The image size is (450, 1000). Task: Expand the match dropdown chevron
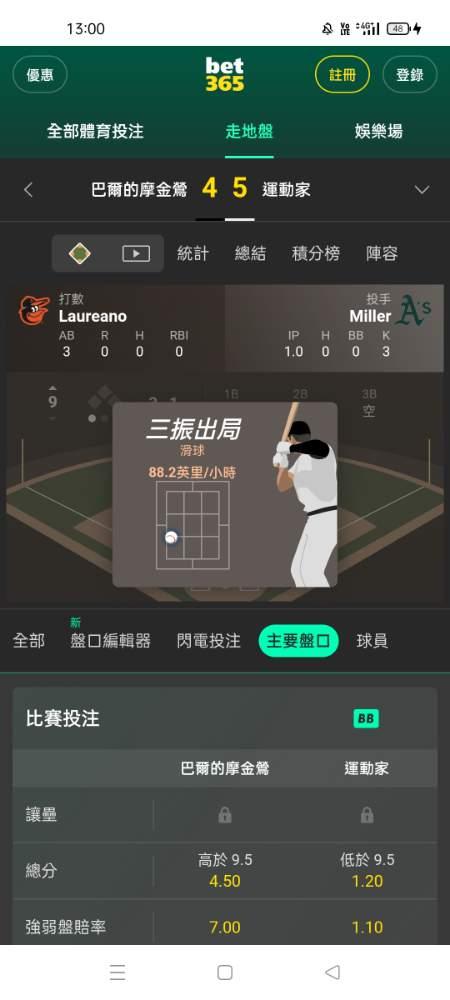[422, 189]
